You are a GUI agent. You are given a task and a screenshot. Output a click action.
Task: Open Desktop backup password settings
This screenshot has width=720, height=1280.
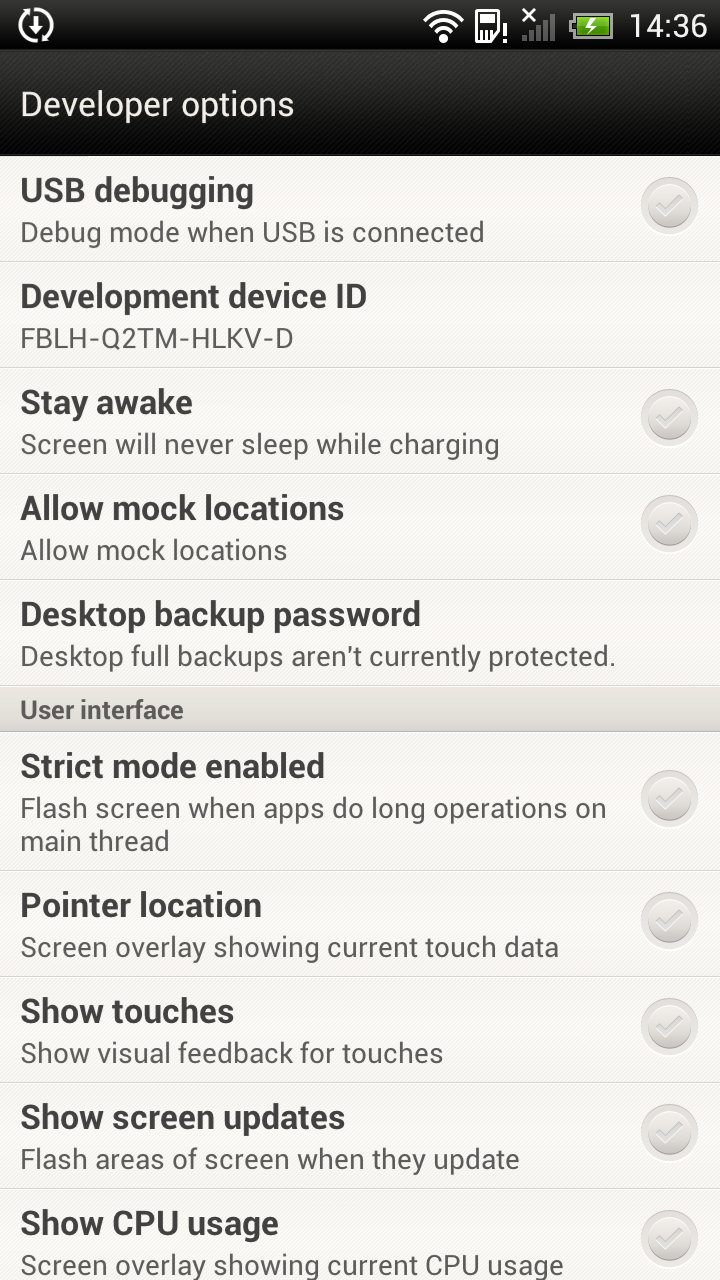coord(360,633)
